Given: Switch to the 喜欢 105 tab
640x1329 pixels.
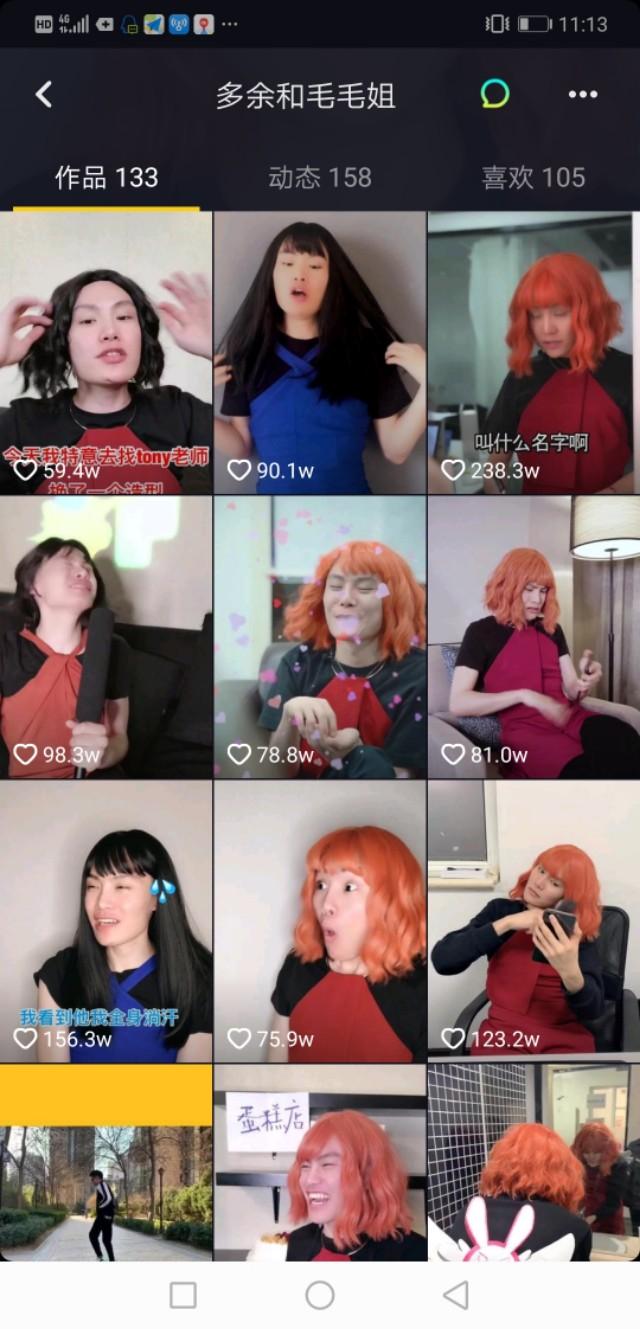Looking at the screenshot, I should point(533,178).
